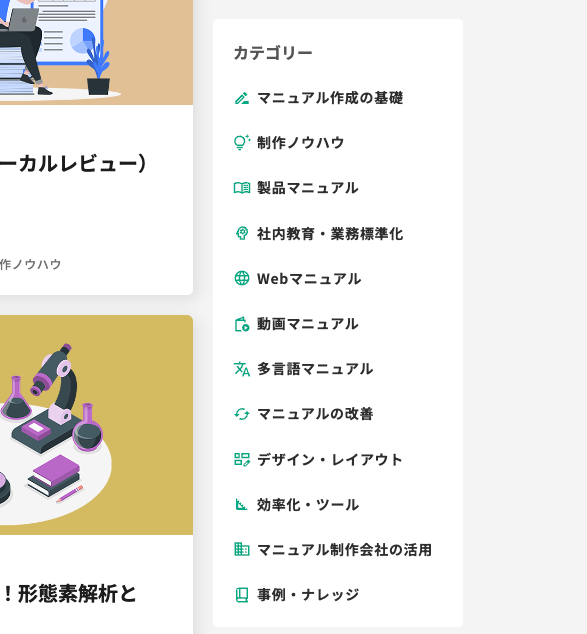Open the 多言語マニュアル category
The image size is (587, 634).
304,369
